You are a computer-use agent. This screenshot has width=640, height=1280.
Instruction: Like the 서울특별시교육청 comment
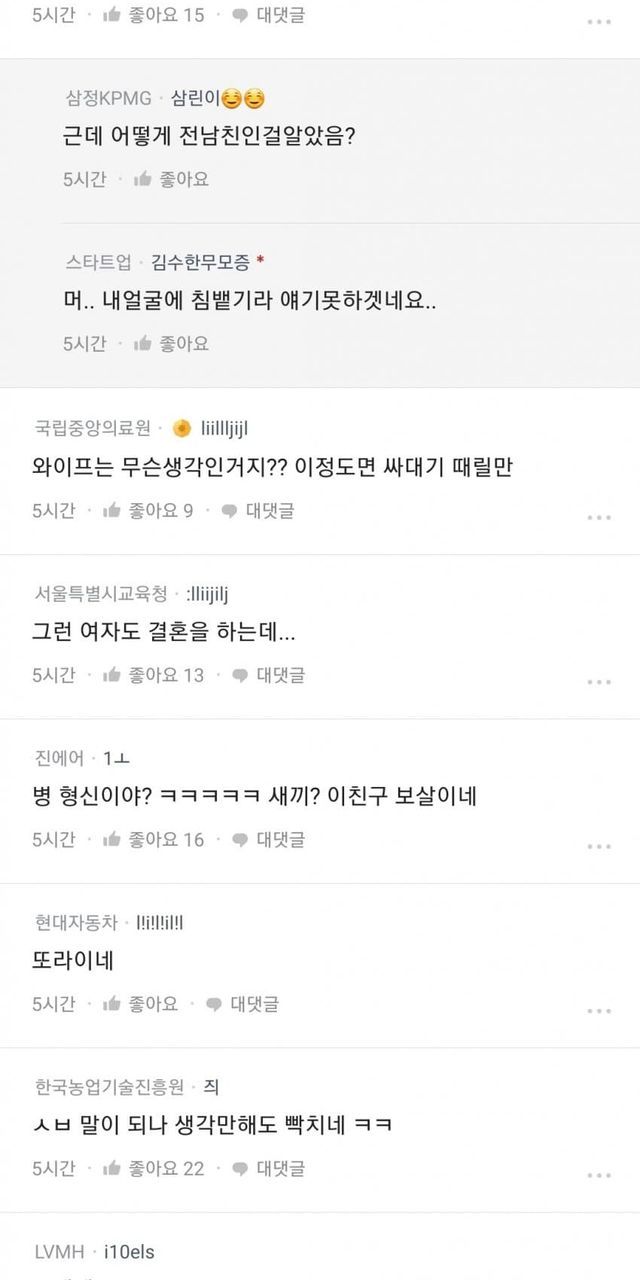click(x=153, y=675)
